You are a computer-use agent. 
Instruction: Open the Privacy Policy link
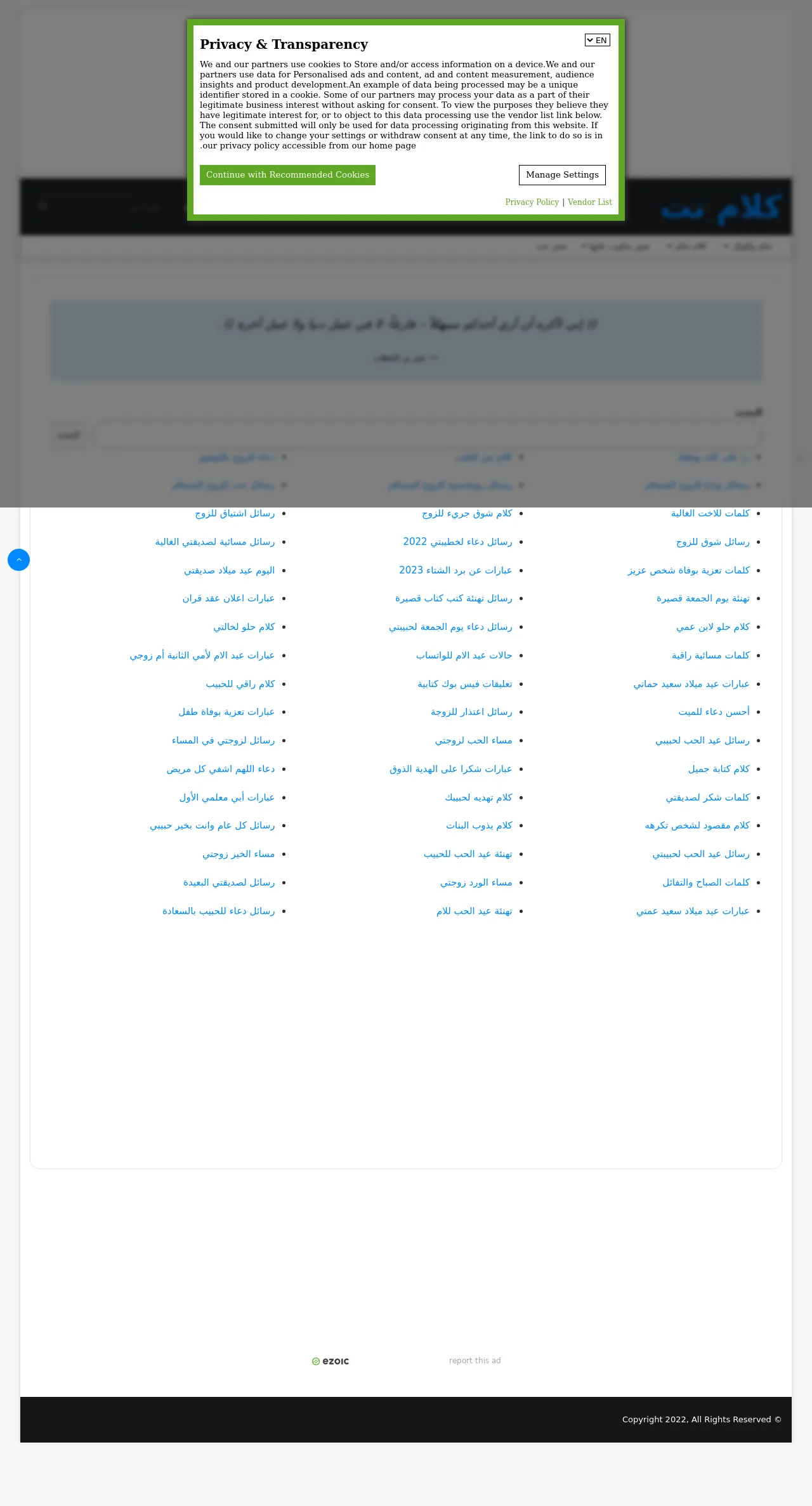coord(532,202)
